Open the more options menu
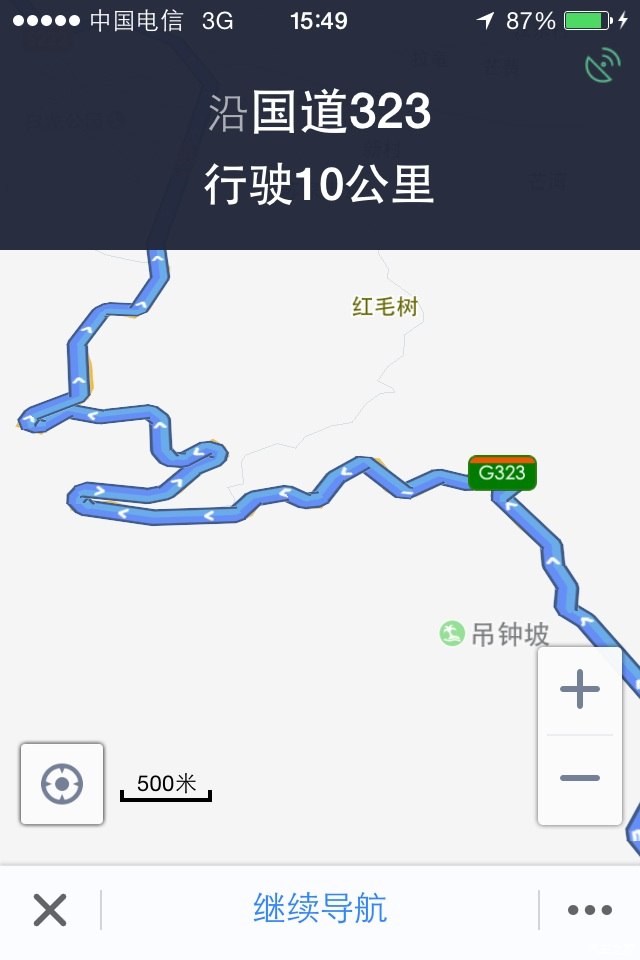640x960 pixels. (589, 910)
